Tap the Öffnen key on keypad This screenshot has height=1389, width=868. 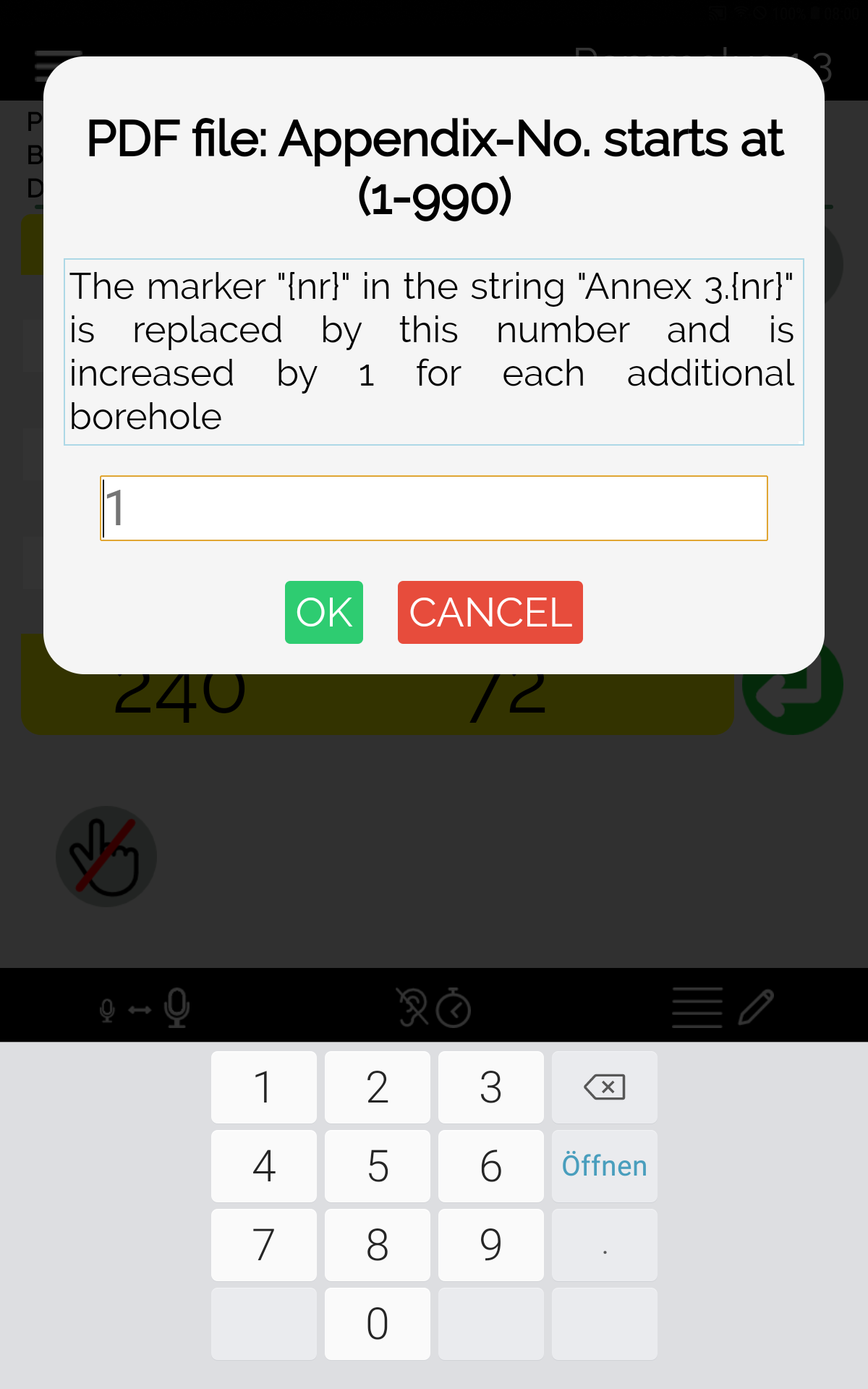click(605, 1165)
